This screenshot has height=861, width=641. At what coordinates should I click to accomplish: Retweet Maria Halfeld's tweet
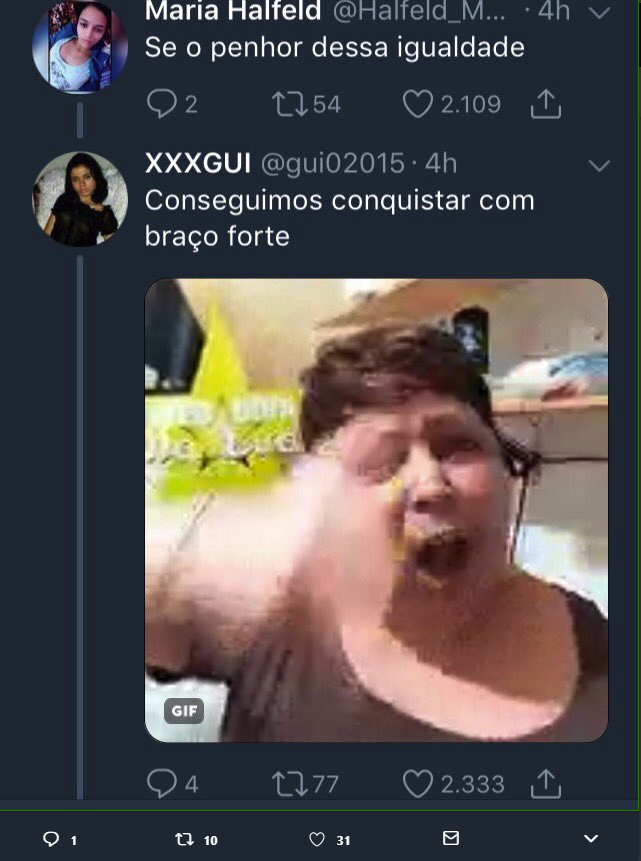[x=289, y=104]
